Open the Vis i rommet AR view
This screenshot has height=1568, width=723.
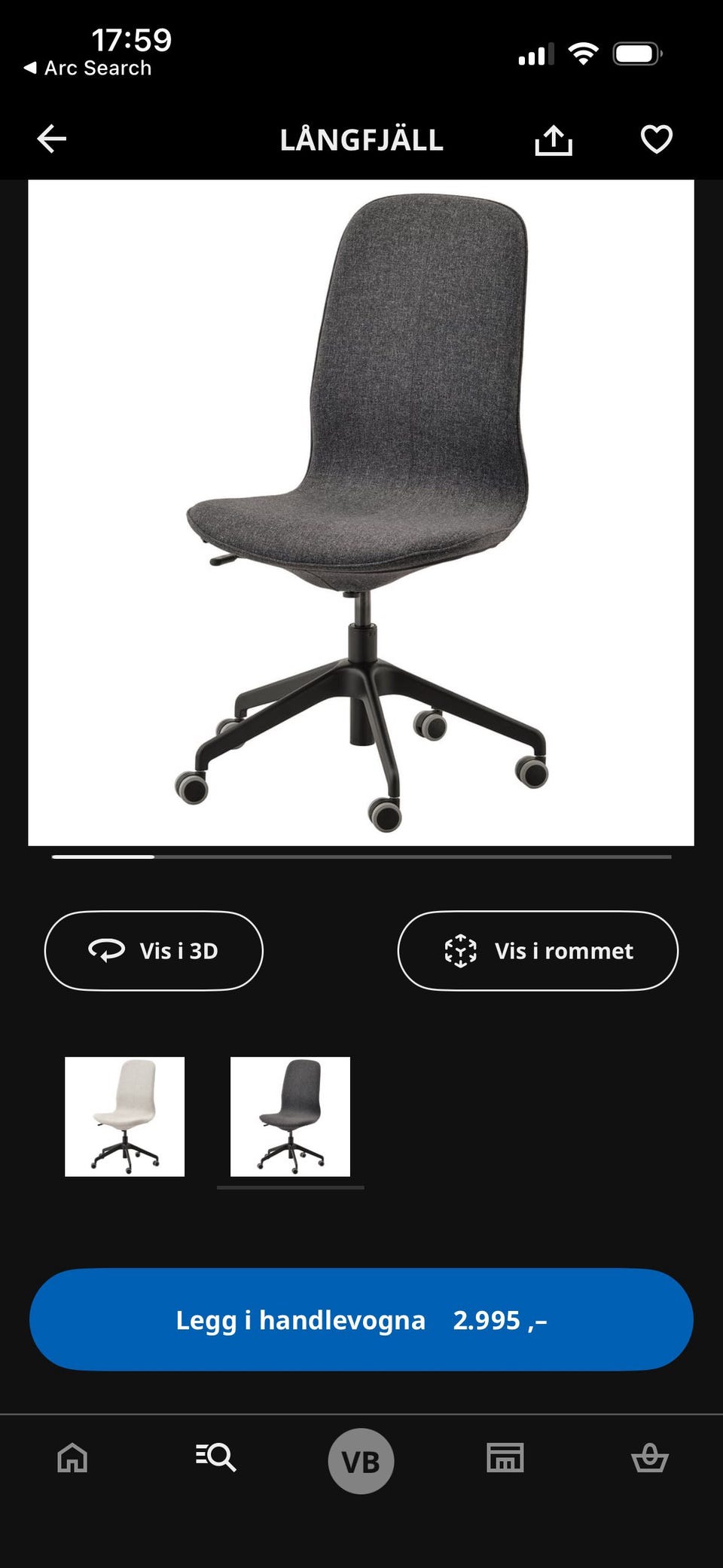coord(538,951)
